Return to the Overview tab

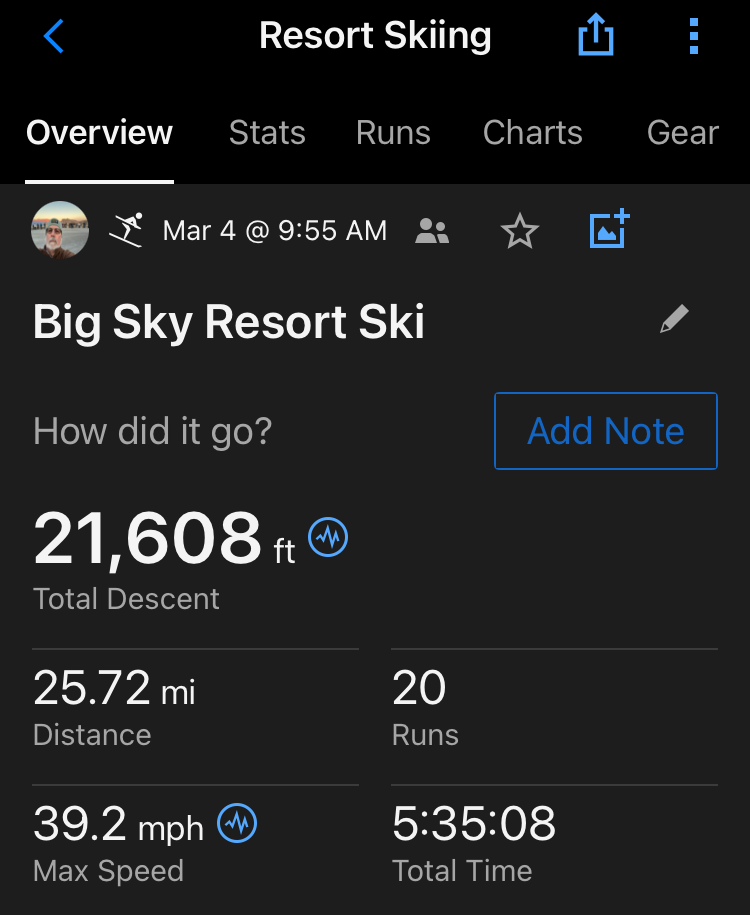[99, 132]
